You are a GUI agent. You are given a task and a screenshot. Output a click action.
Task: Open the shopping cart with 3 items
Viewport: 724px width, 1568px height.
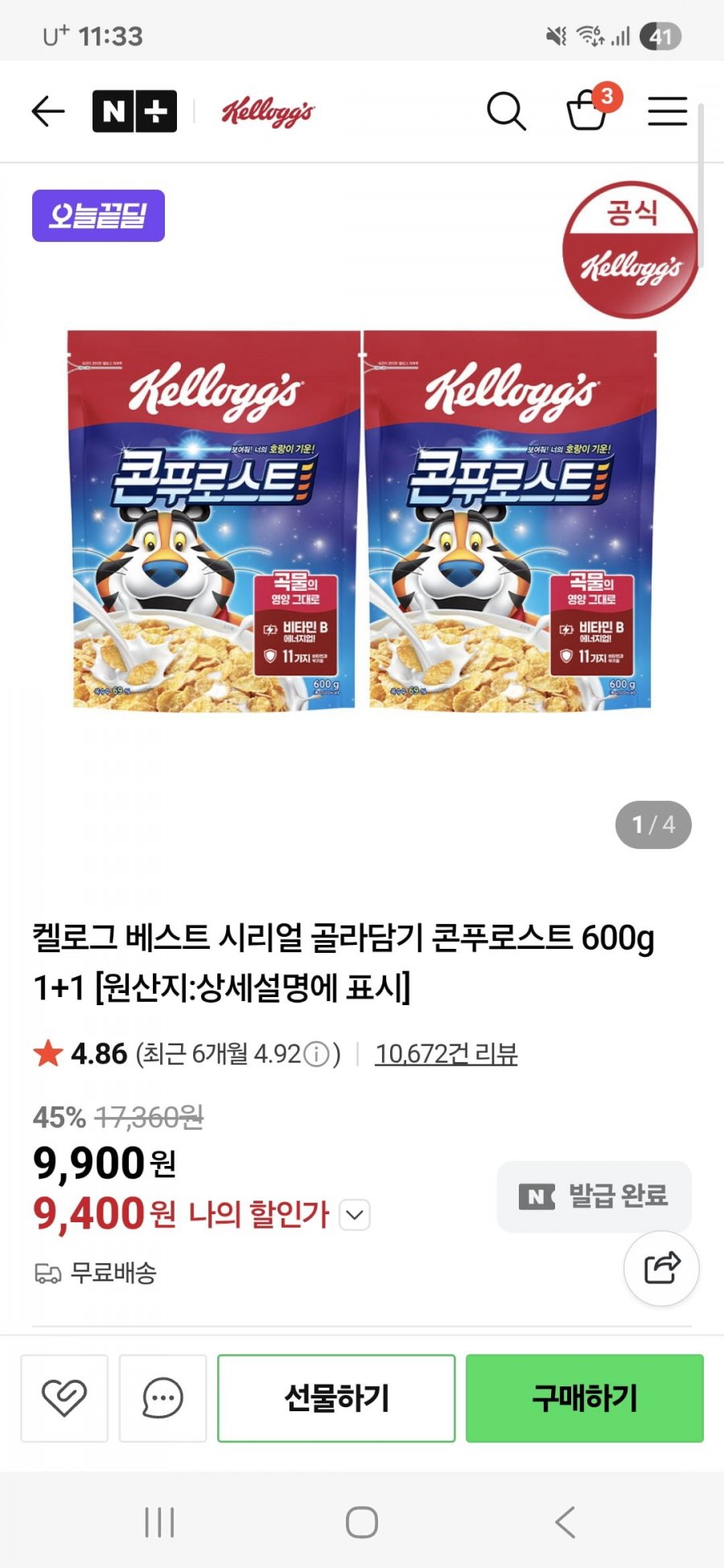coord(588,110)
